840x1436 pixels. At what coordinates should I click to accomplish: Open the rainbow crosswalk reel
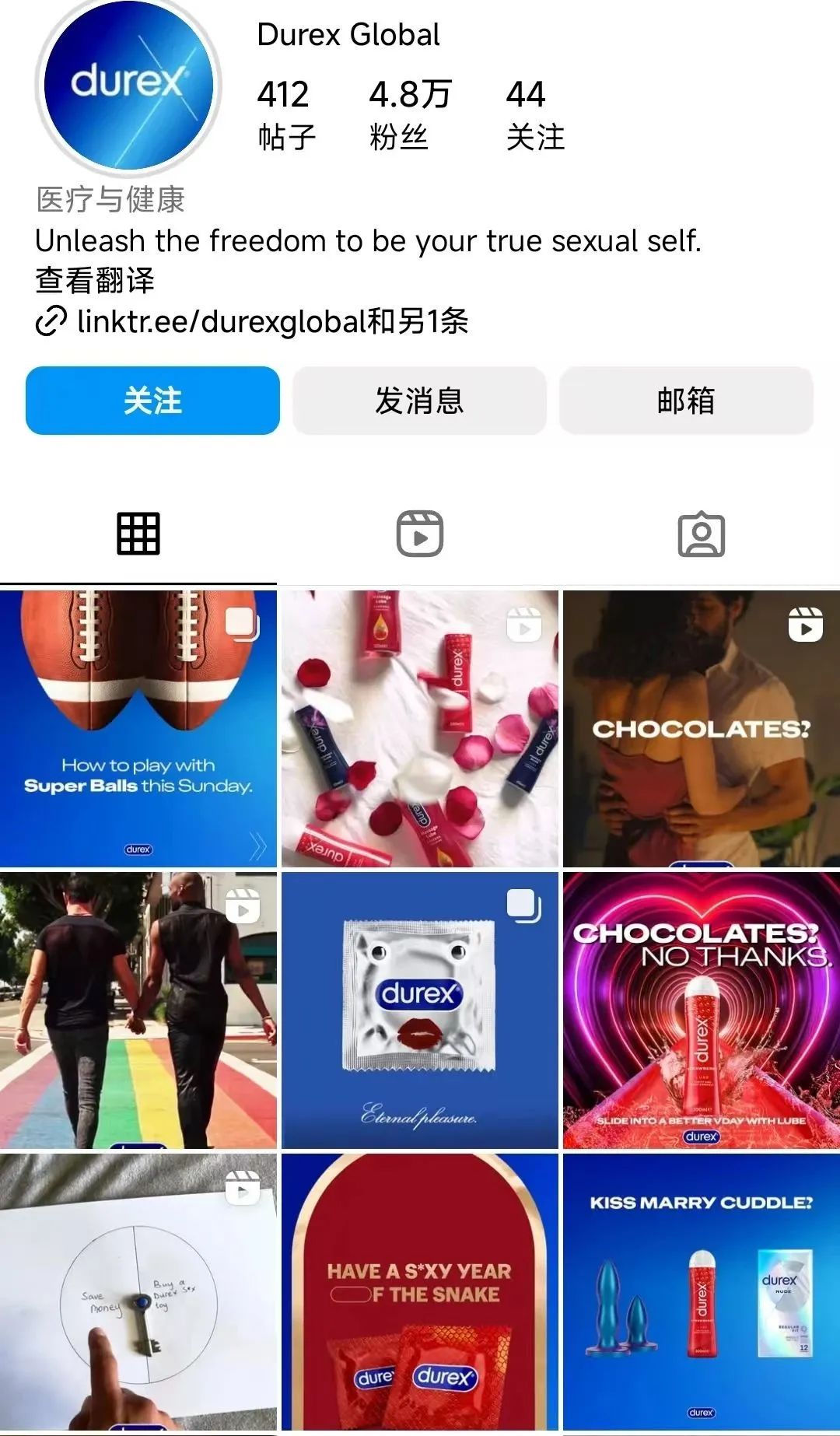pyautogui.click(x=138, y=1010)
